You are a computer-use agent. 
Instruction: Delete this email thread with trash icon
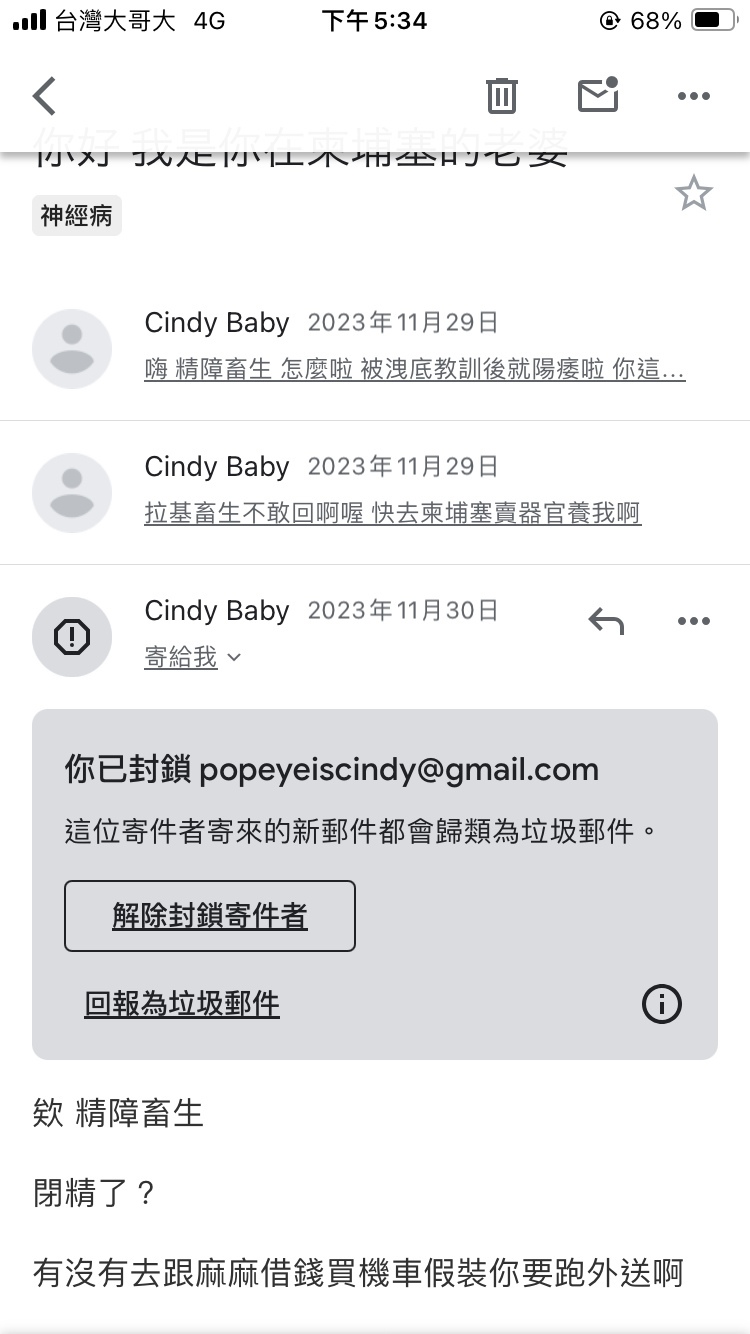(501, 96)
